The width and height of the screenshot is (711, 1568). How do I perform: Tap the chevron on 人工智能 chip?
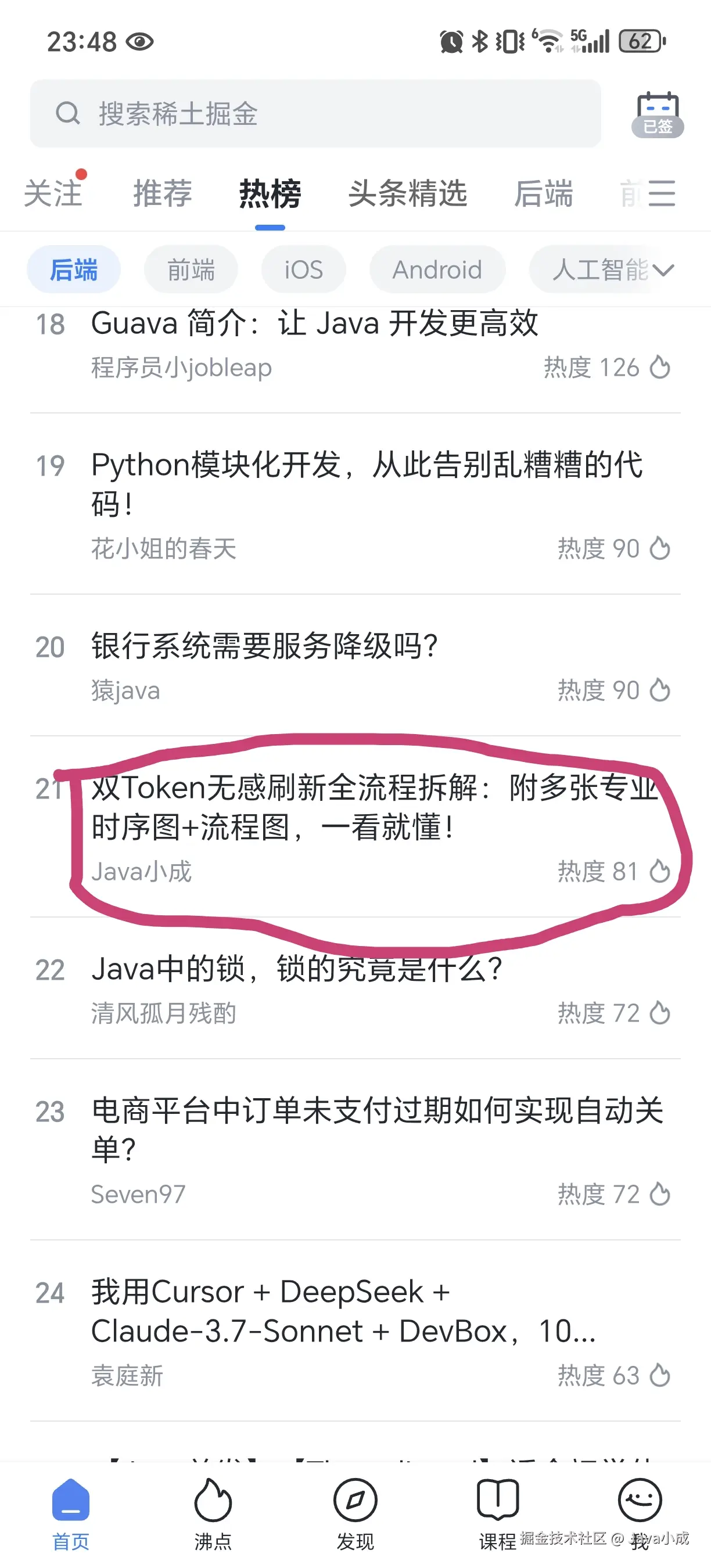click(665, 269)
